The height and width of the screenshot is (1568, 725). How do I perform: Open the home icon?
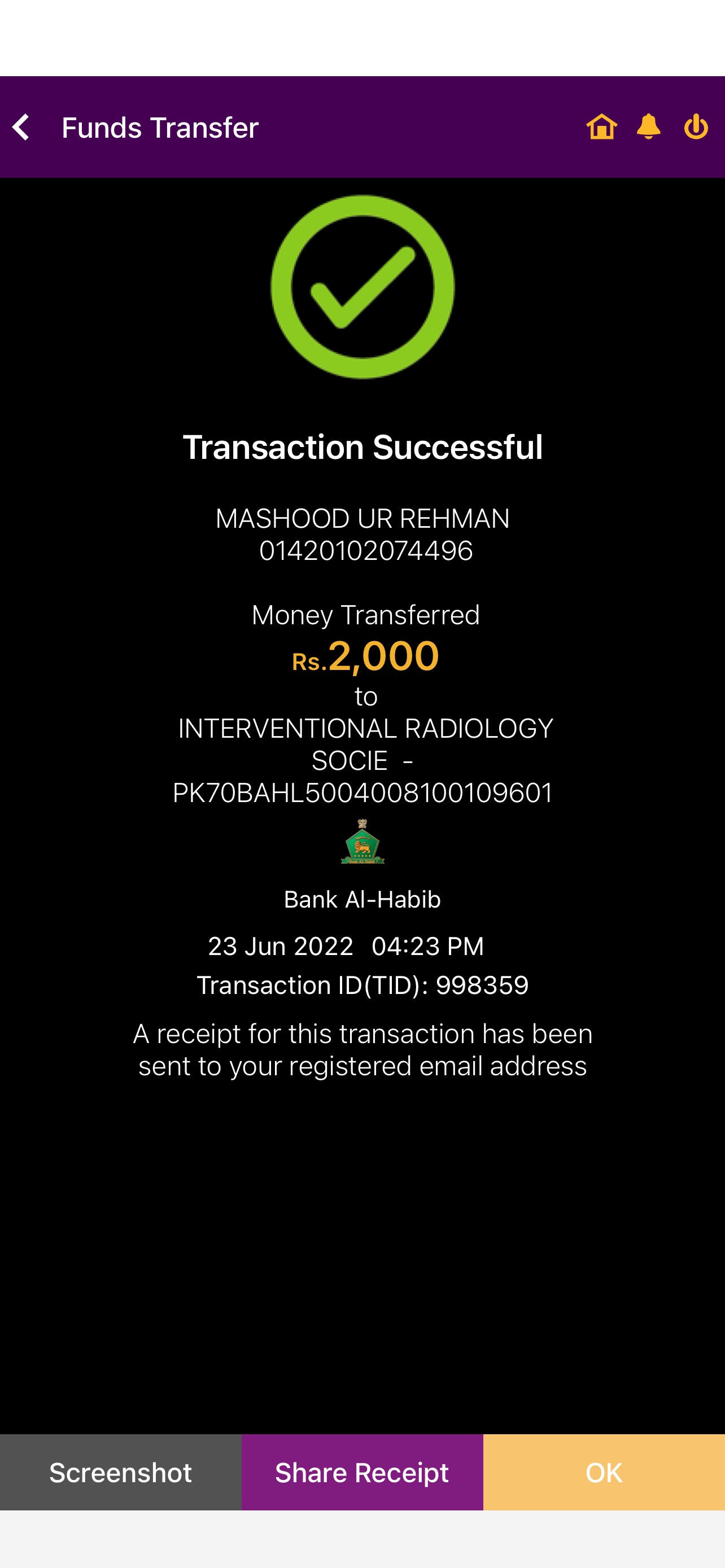pos(601,127)
